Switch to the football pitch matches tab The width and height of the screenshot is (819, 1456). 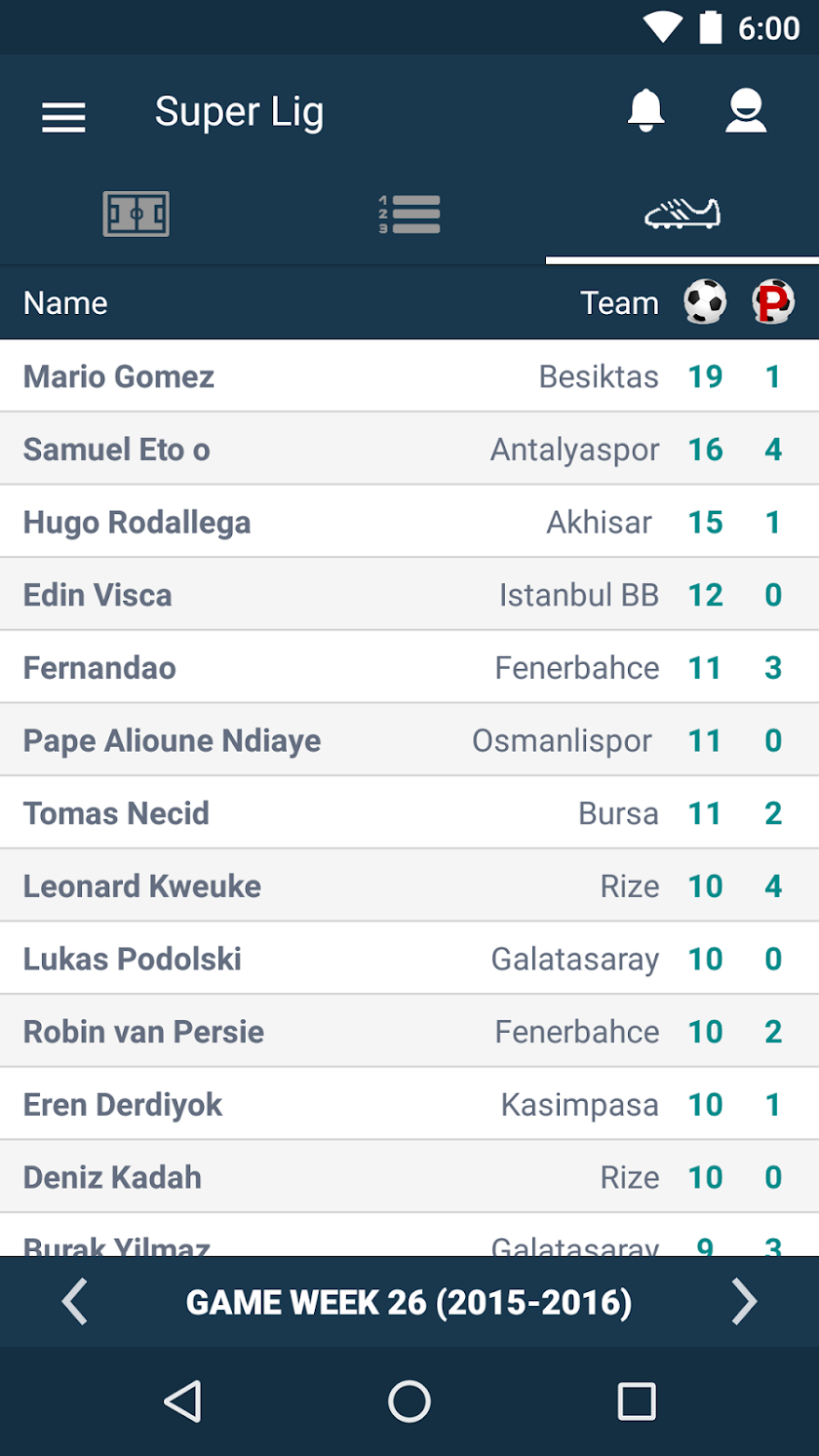pos(136,214)
